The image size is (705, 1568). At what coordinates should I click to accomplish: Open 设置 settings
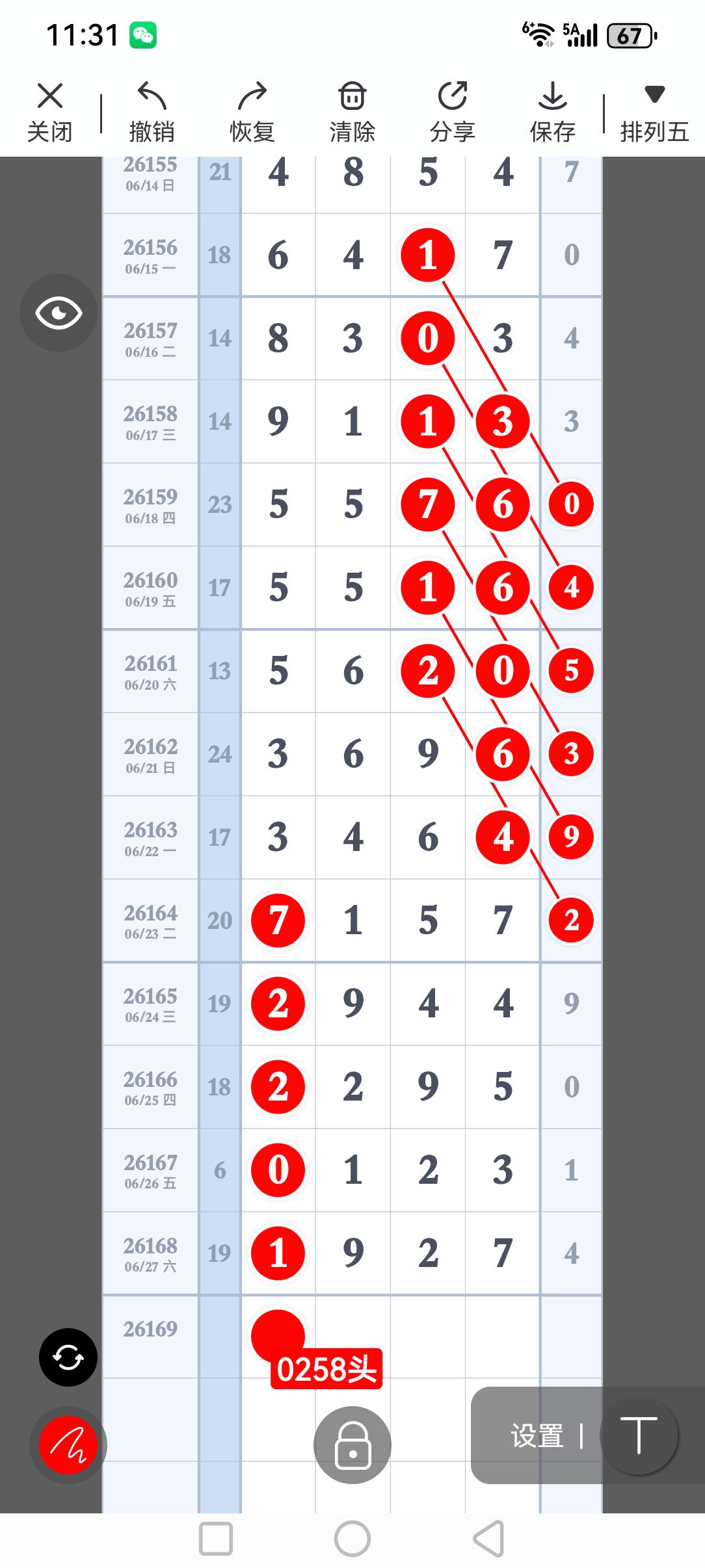click(x=537, y=1435)
